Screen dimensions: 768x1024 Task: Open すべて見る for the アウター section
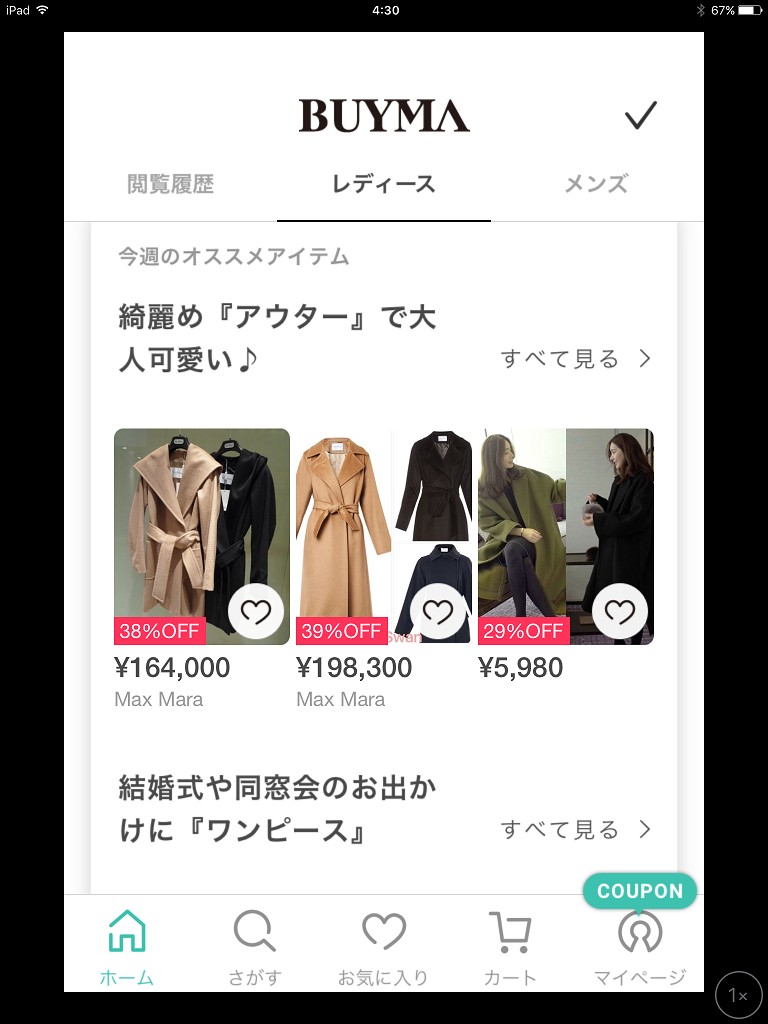click(576, 359)
